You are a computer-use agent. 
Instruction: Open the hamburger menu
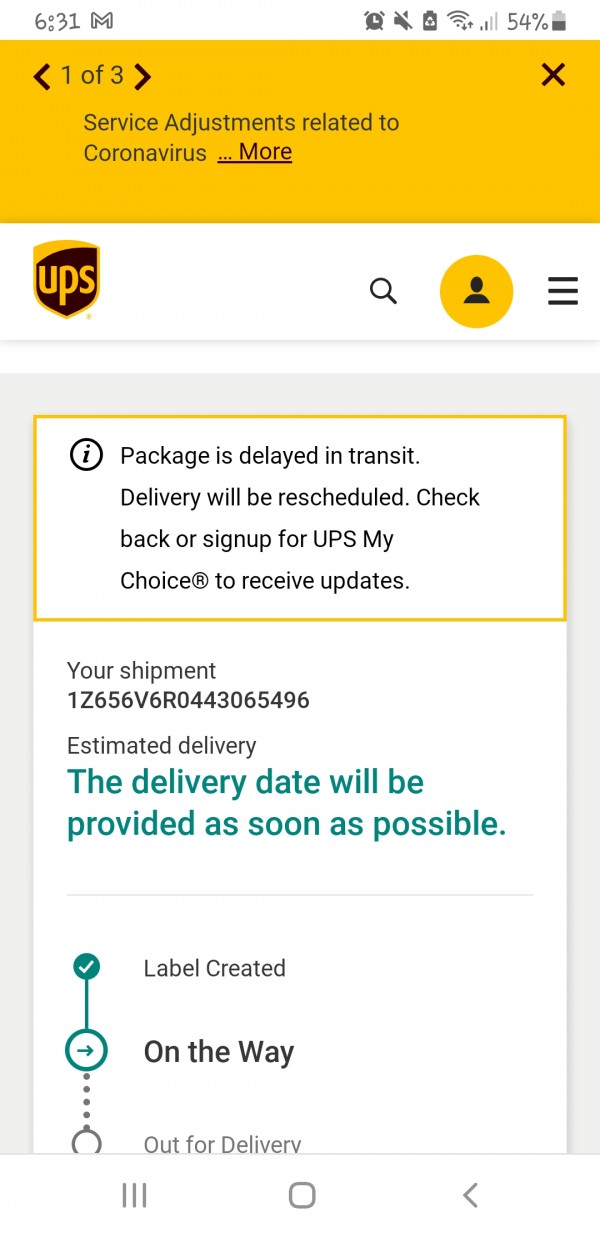click(x=563, y=291)
